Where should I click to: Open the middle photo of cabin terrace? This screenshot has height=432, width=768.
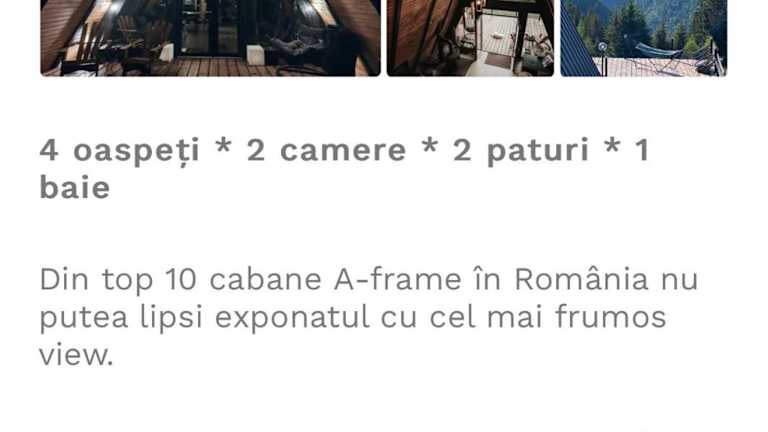point(470,37)
